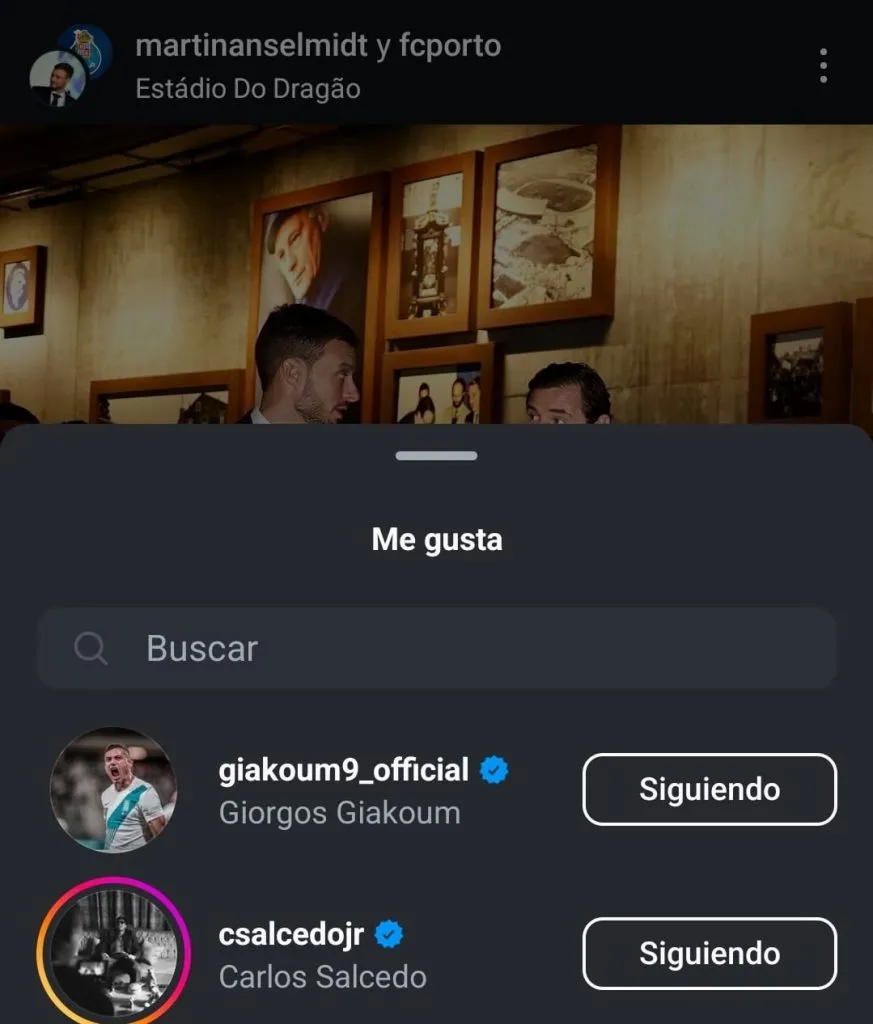Tap the magnifier icon in the search bar
This screenshot has width=873, height=1024.
[92, 648]
